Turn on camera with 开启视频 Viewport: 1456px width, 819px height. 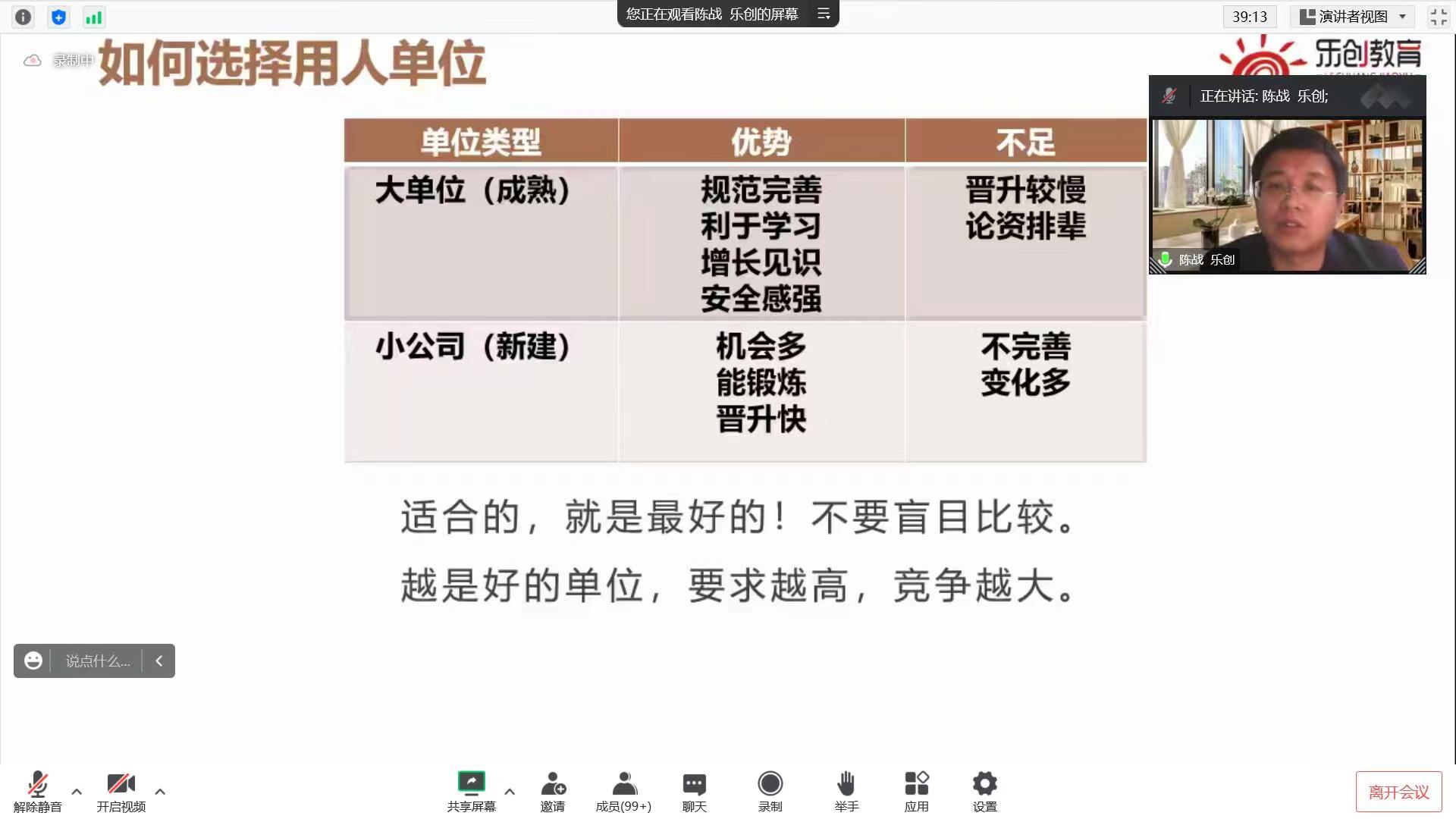121,791
